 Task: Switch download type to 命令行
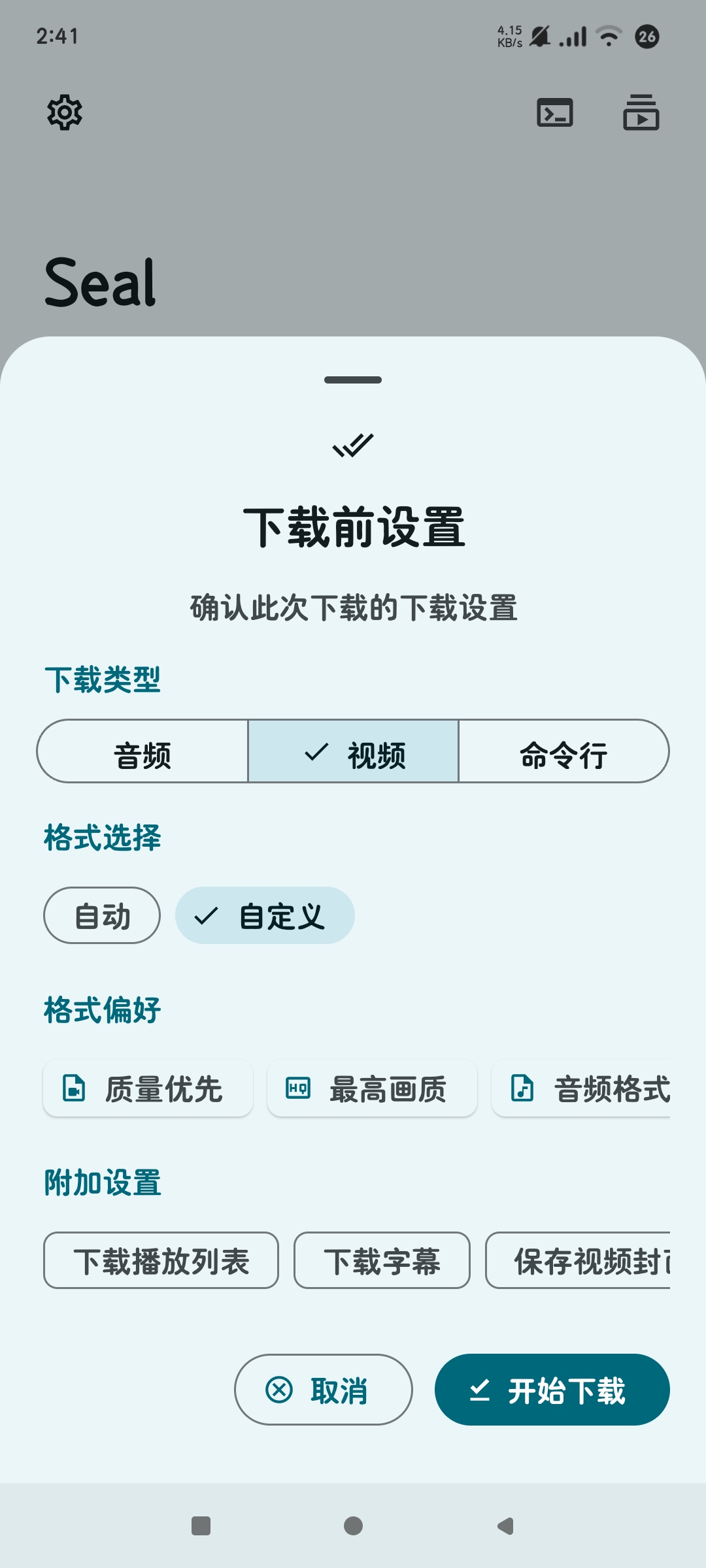tap(563, 753)
